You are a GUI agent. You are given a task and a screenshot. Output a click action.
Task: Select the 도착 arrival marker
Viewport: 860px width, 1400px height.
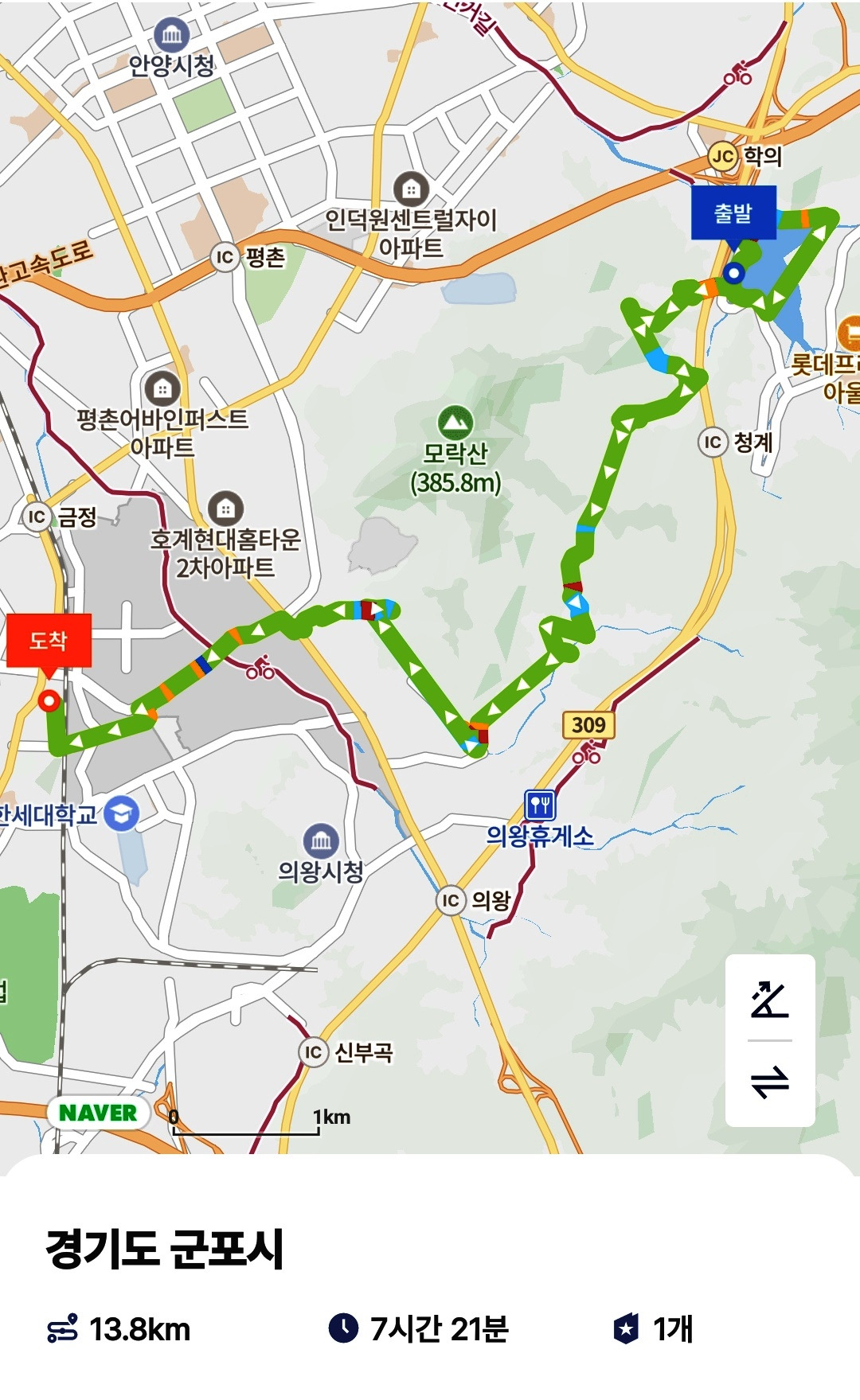(49, 641)
